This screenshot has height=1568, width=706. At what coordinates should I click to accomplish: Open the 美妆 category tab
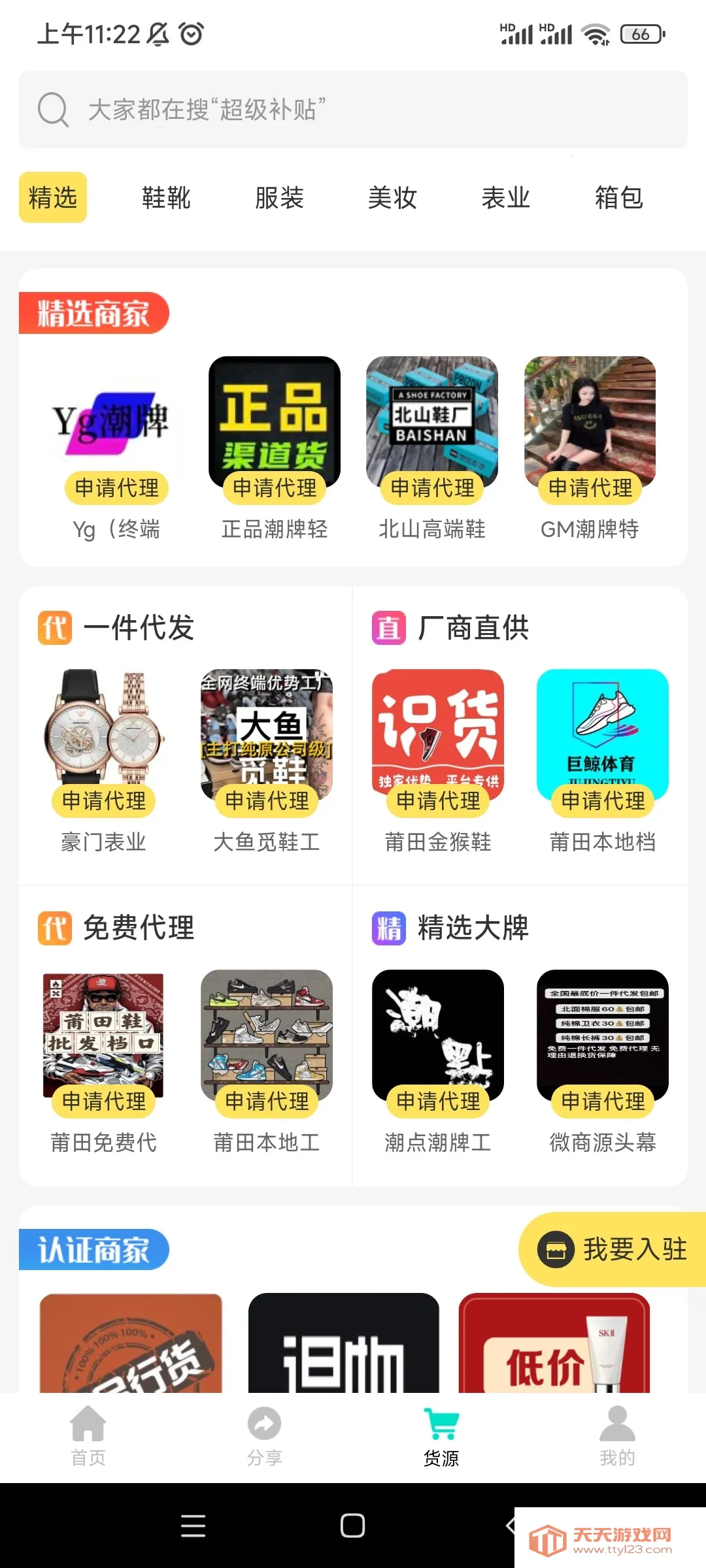[x=393, y=198]
